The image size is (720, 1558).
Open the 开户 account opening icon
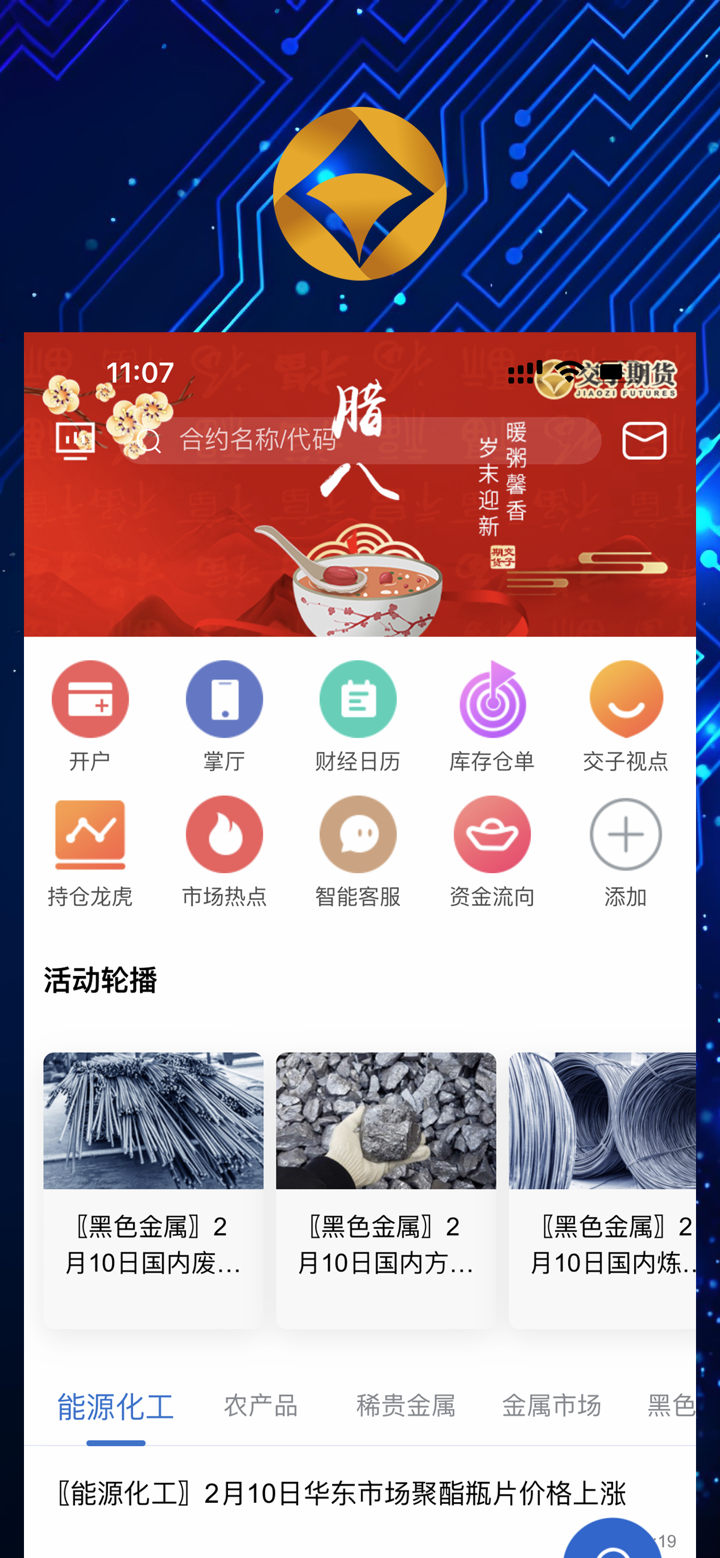click(x=90, y=713)
